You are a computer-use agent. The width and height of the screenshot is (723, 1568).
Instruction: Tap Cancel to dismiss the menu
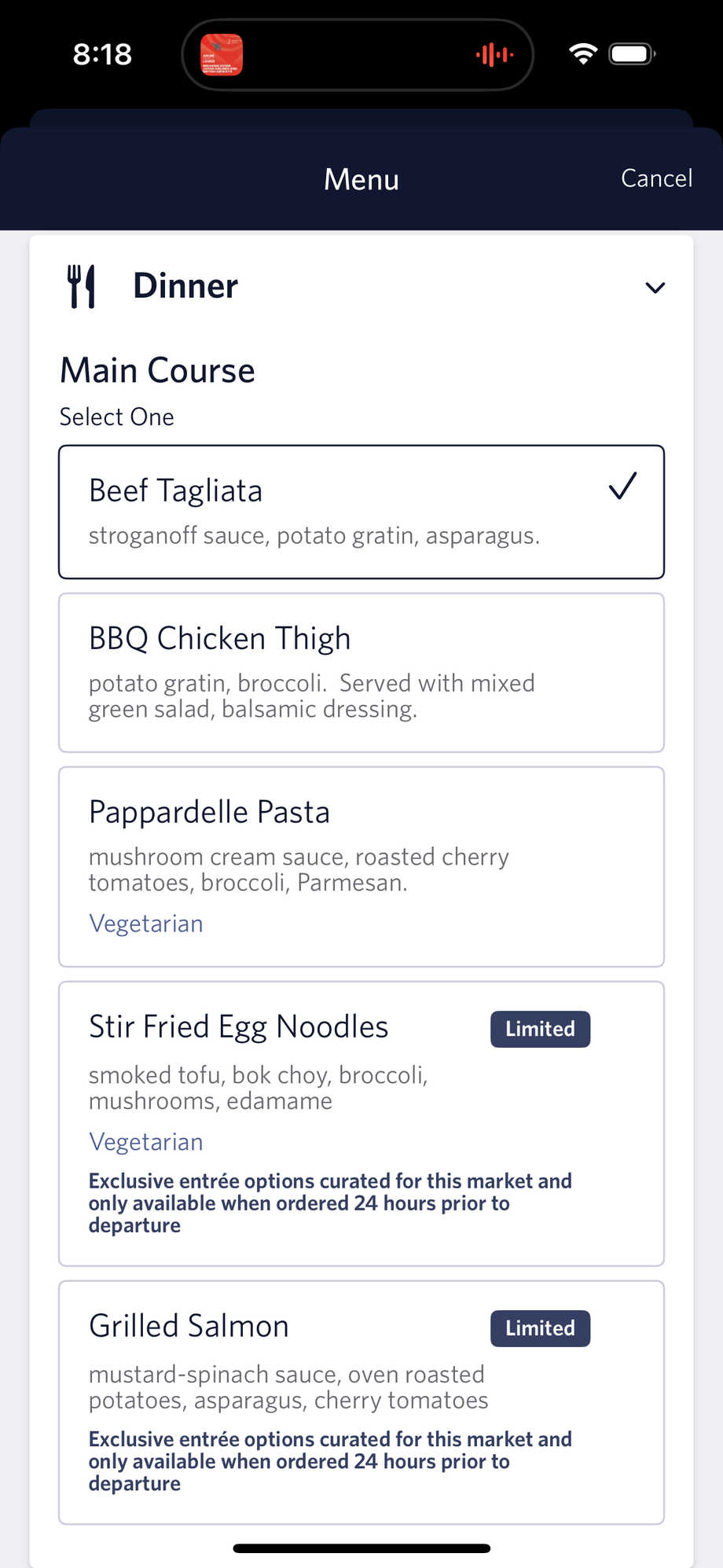click(x=657, y=178)
